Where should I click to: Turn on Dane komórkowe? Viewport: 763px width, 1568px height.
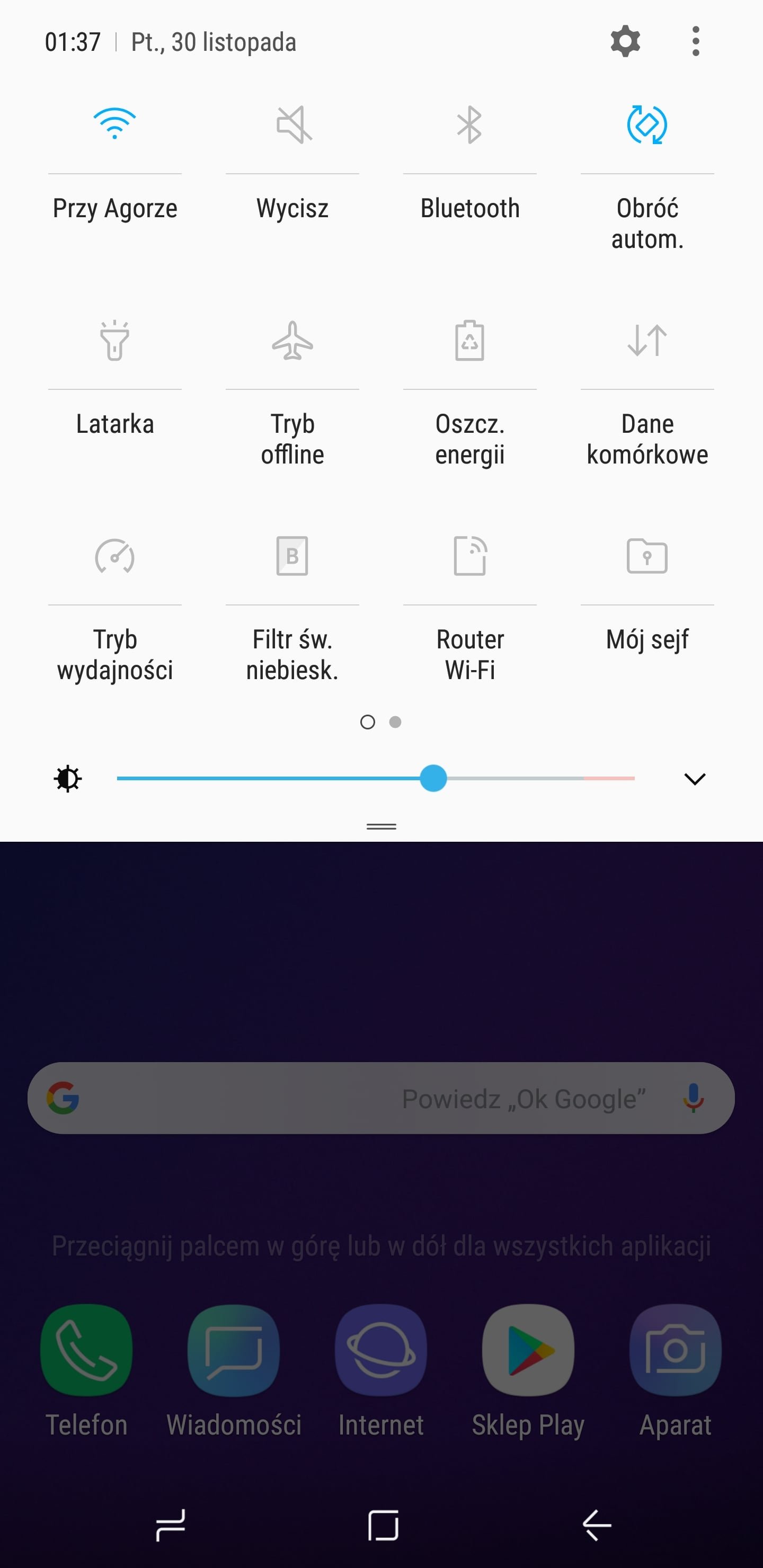pyautogui.click(x=646, y=340)
